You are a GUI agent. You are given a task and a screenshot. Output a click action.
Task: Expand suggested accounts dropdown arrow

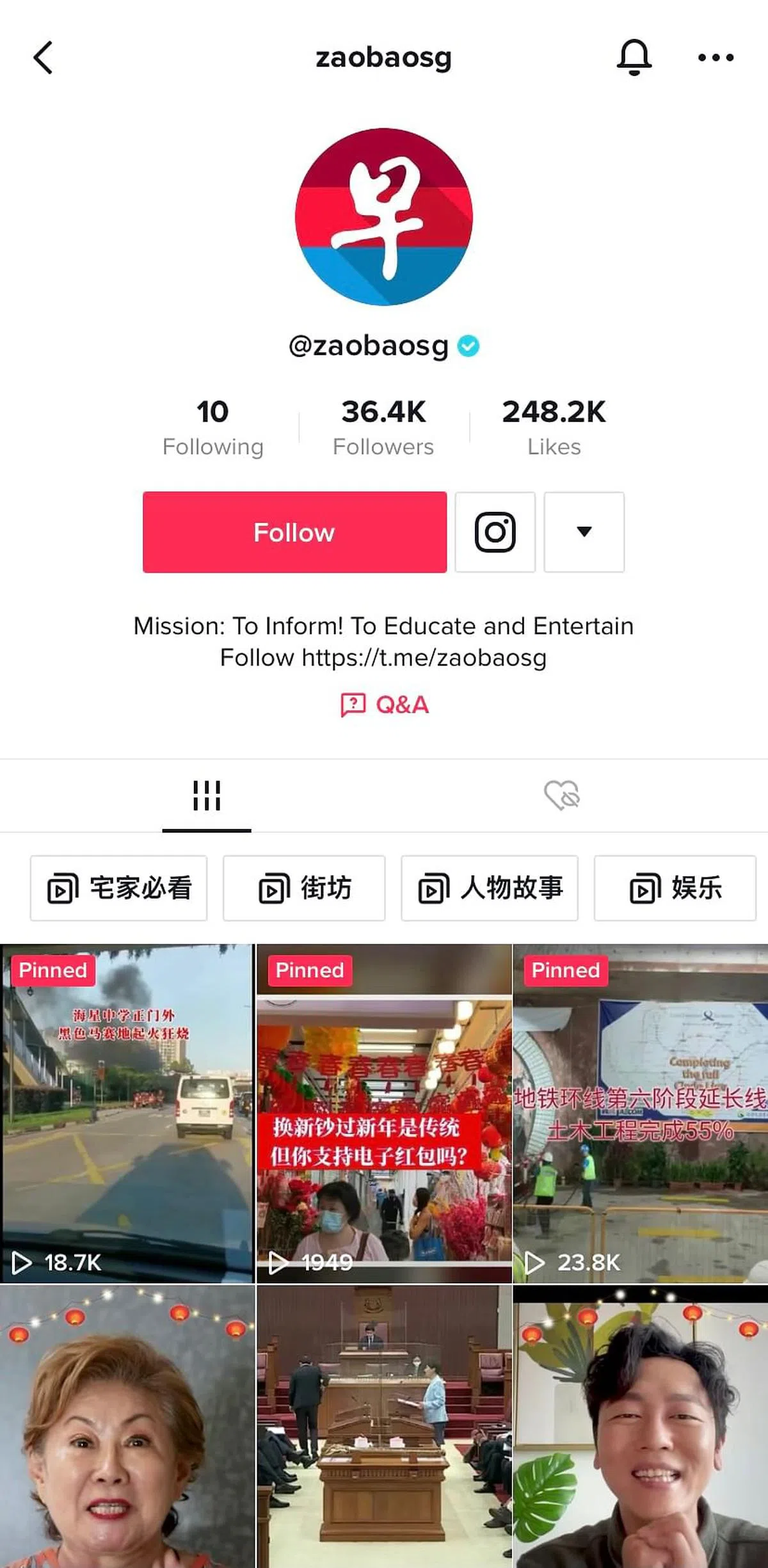pos(584,532)
